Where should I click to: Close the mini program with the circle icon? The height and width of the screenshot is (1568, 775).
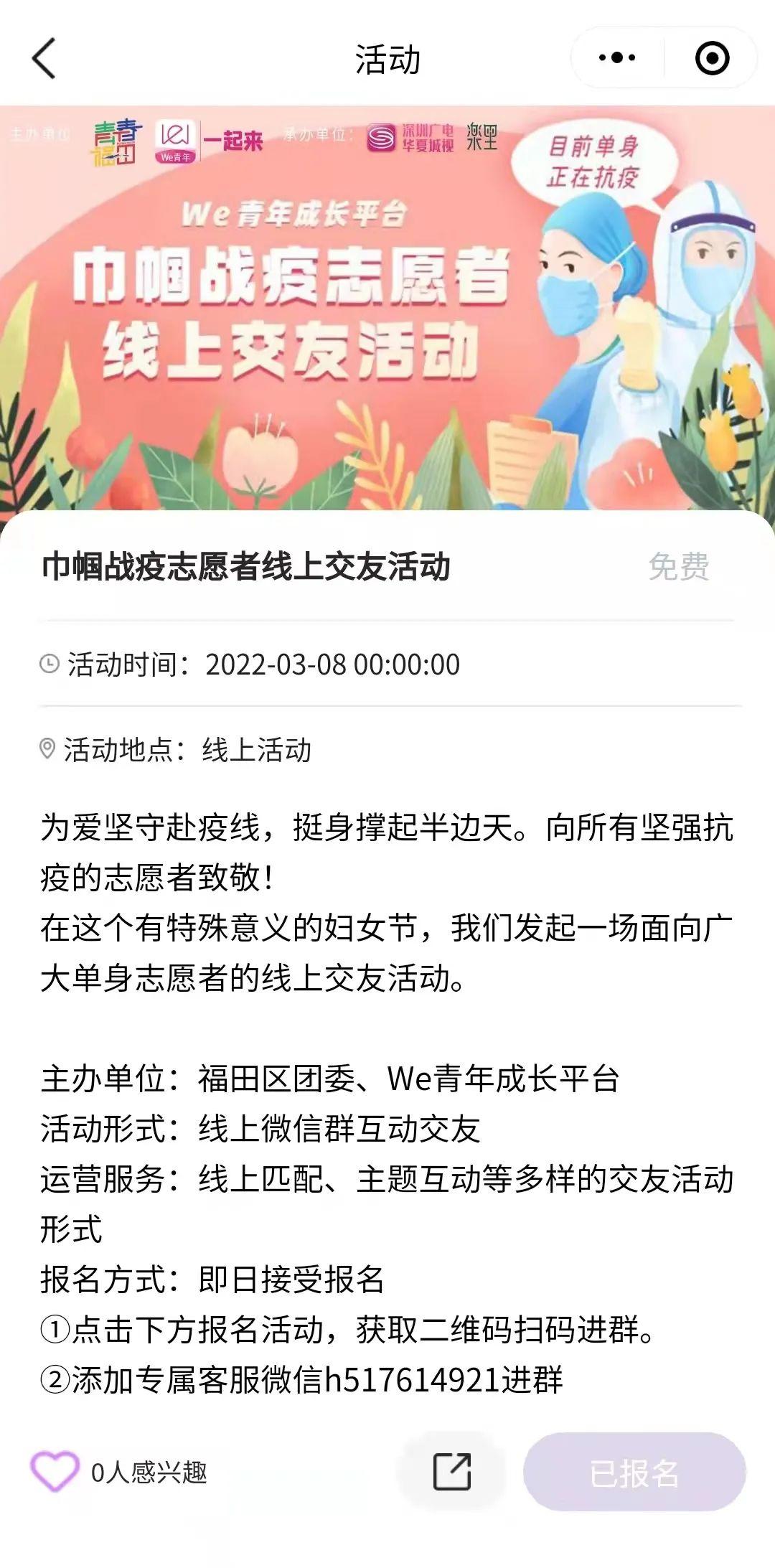(712, 58)
